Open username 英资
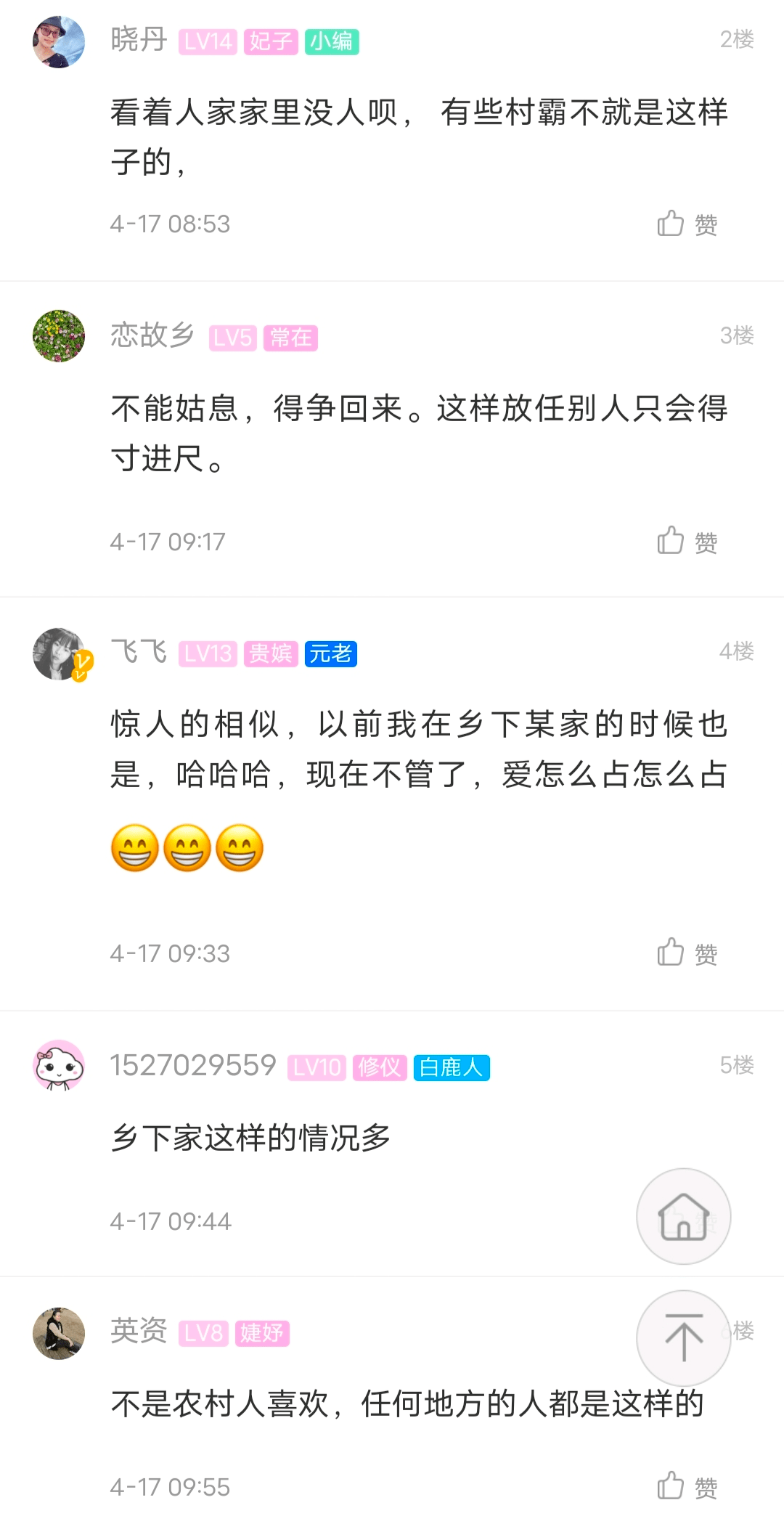Screen dimensions: 784x1516 [x=139, y=1332]
